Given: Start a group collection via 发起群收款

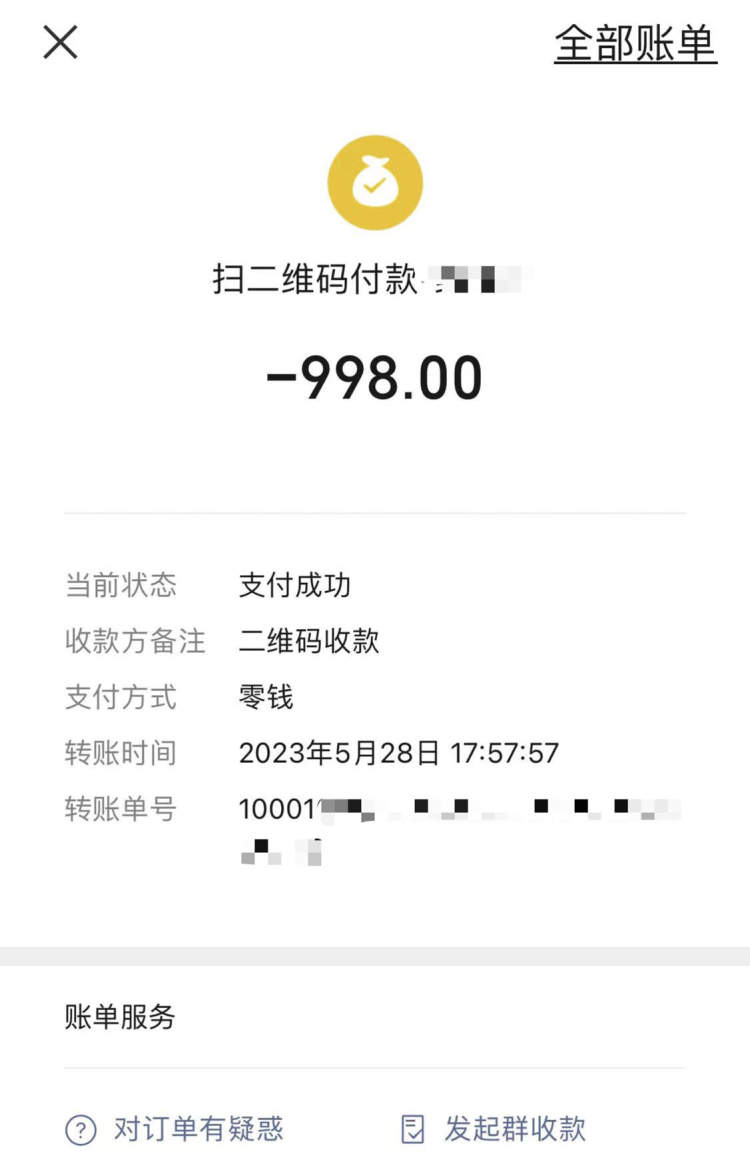Looking at the screenshot, I should [494, 1129].
